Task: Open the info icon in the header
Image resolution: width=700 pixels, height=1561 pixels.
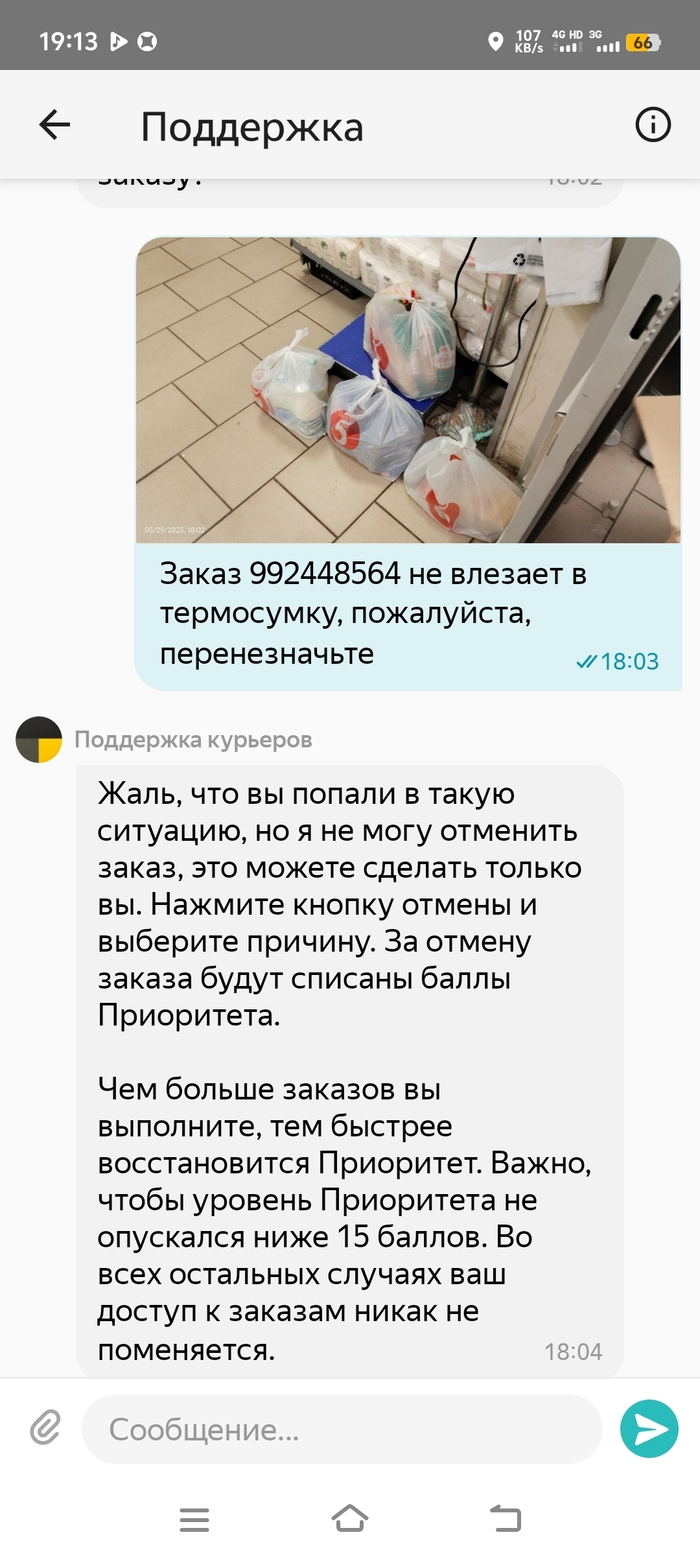Action: click(652, 125)
